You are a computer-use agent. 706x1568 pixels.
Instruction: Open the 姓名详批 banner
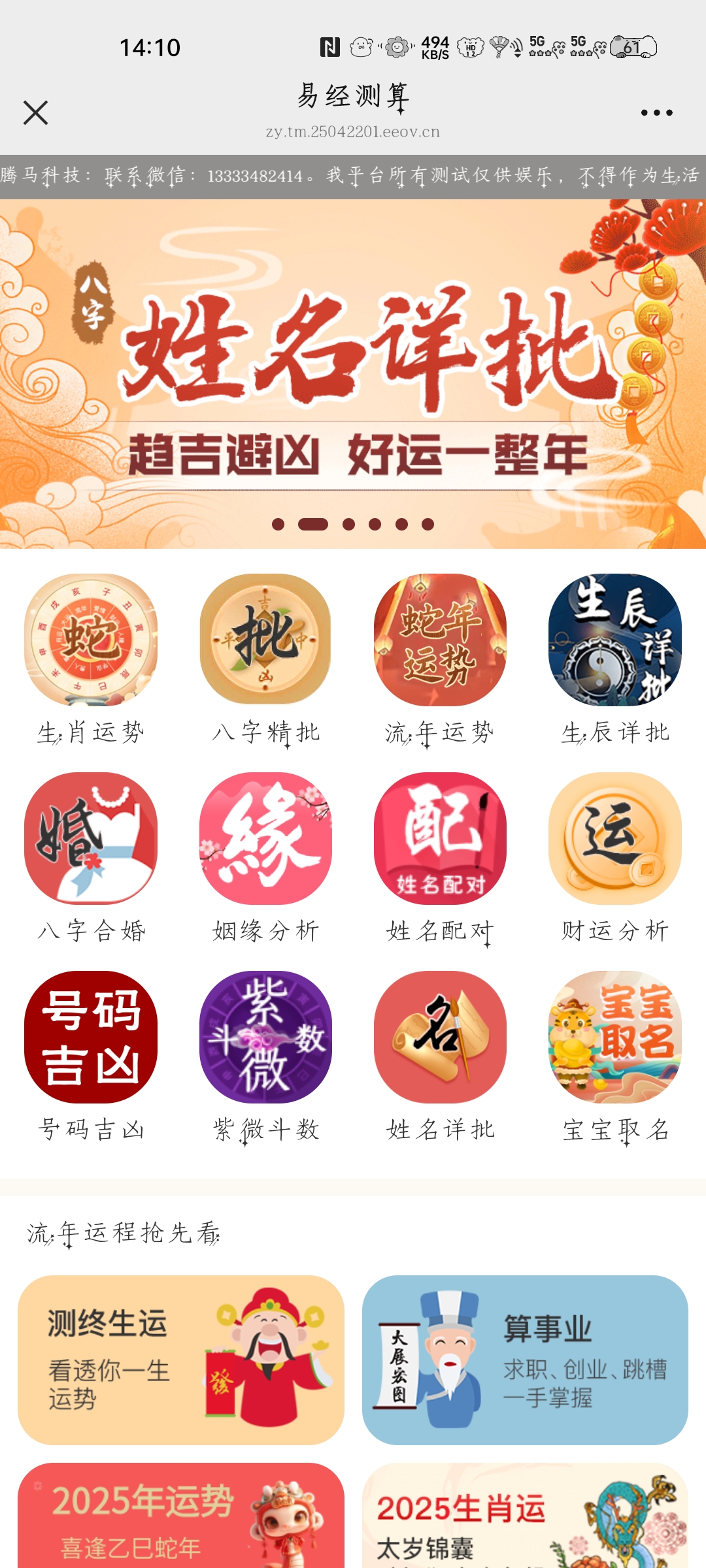[x=353, y=372]
